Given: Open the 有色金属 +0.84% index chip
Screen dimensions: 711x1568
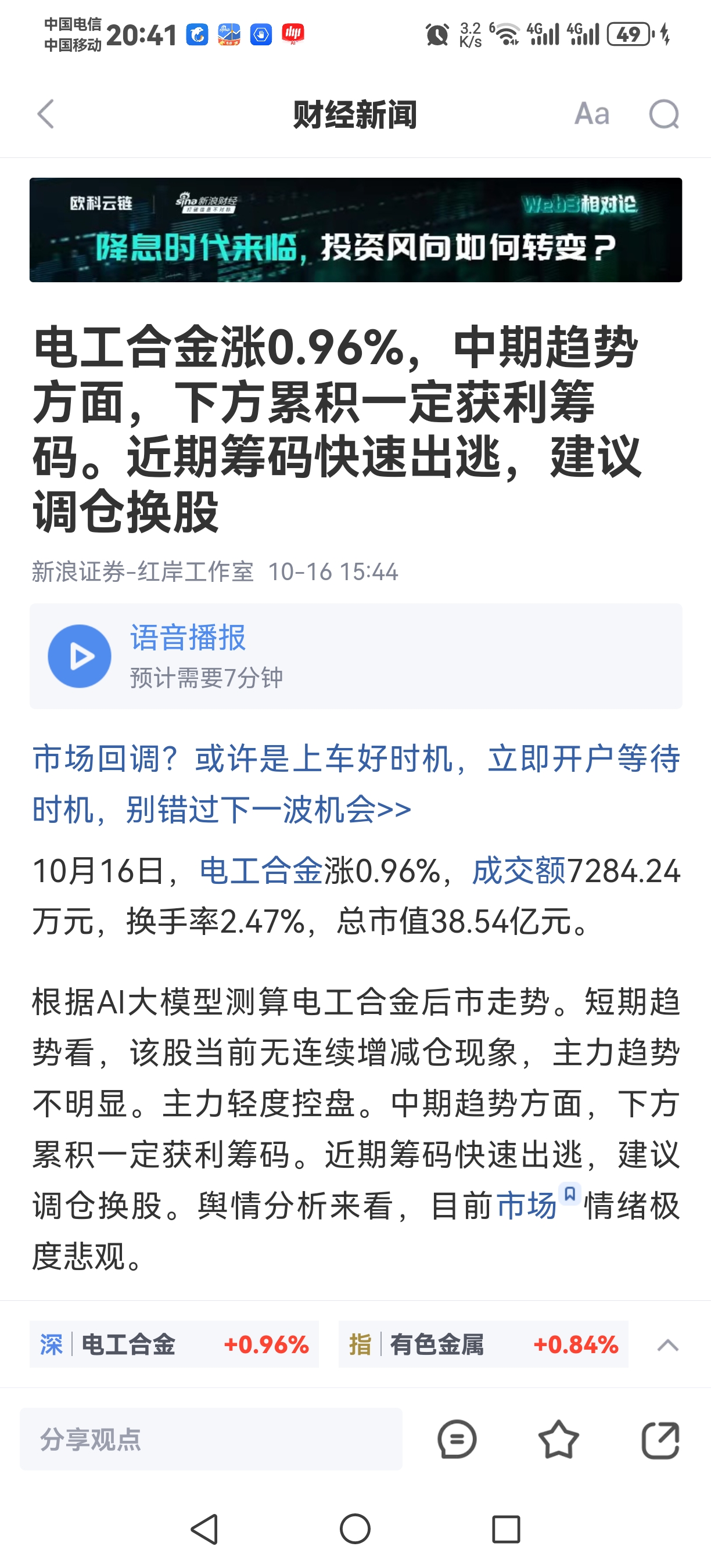Looking at the screenshot, I should click(x=483, y=1344).
